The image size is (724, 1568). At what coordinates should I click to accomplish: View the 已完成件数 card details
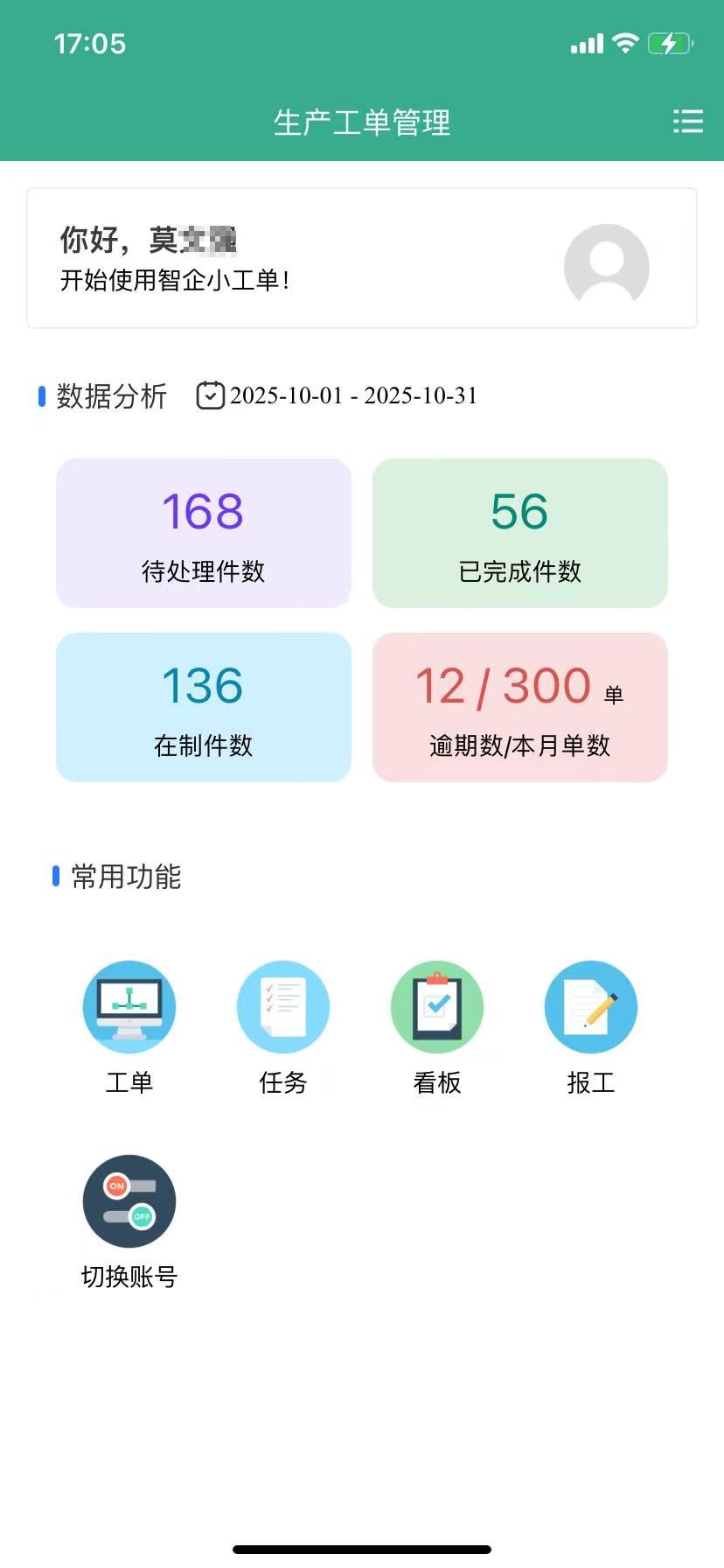(520, 533)
